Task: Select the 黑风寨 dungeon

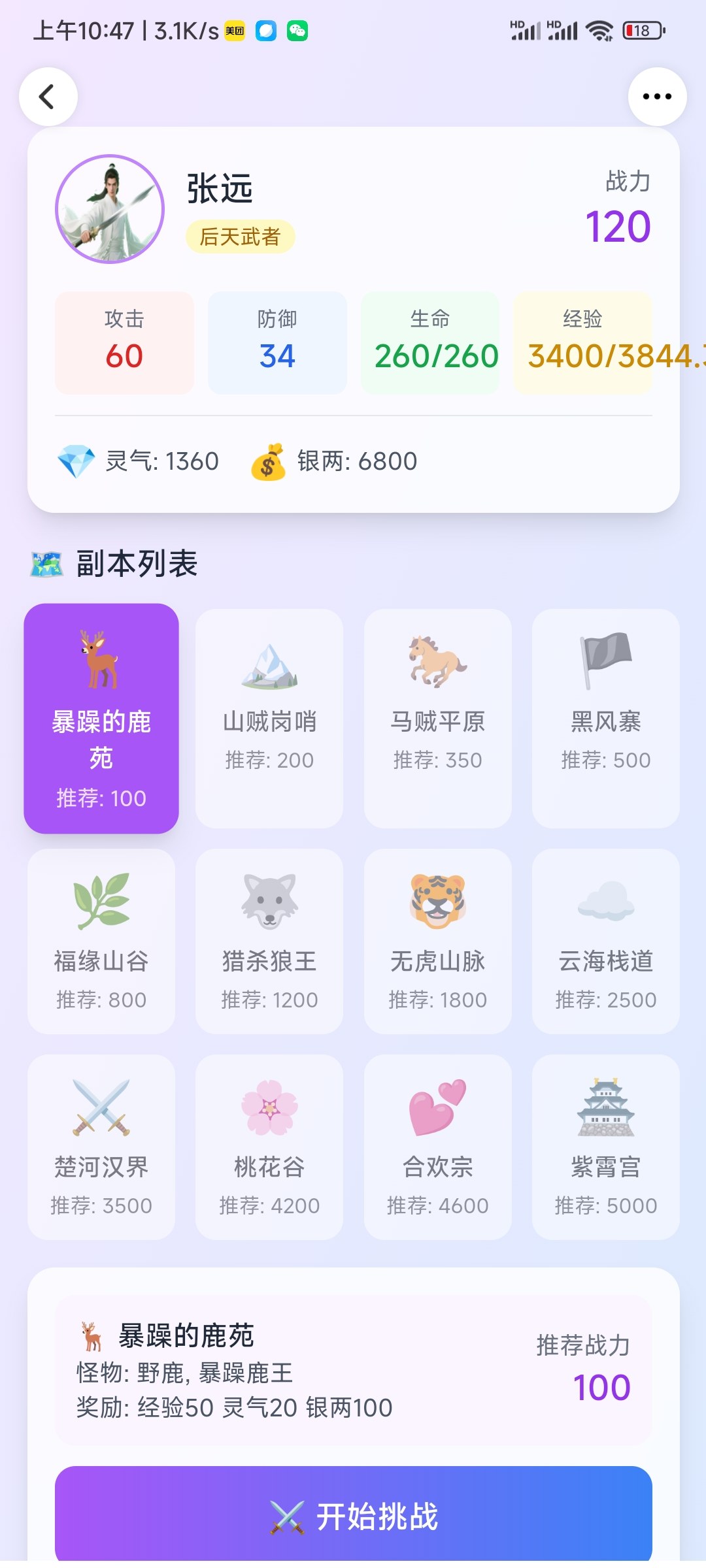Action: click(x=605, y=718)
